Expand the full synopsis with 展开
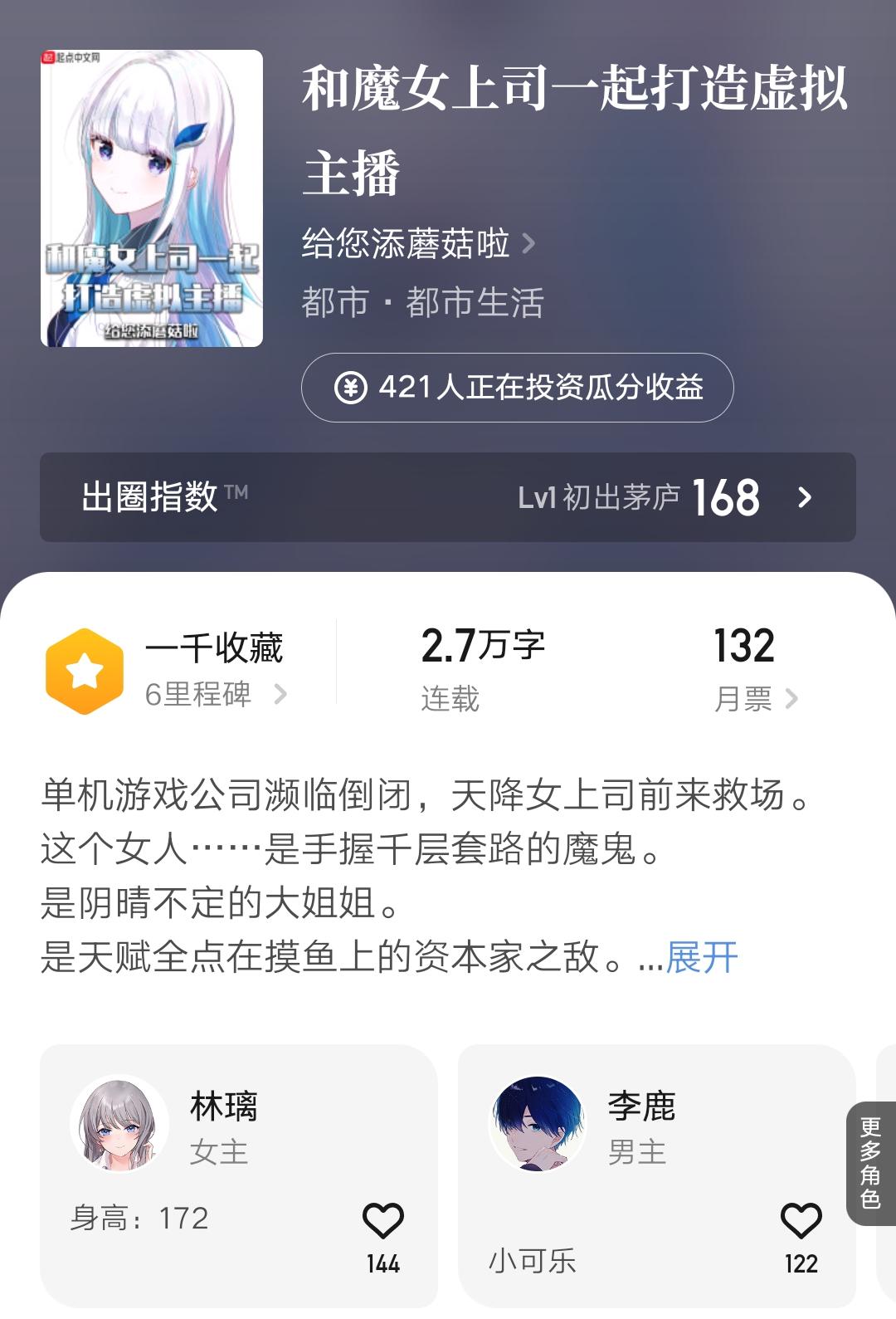The width and height of the screenshot is (896, 1319). [x=702, y=957]
